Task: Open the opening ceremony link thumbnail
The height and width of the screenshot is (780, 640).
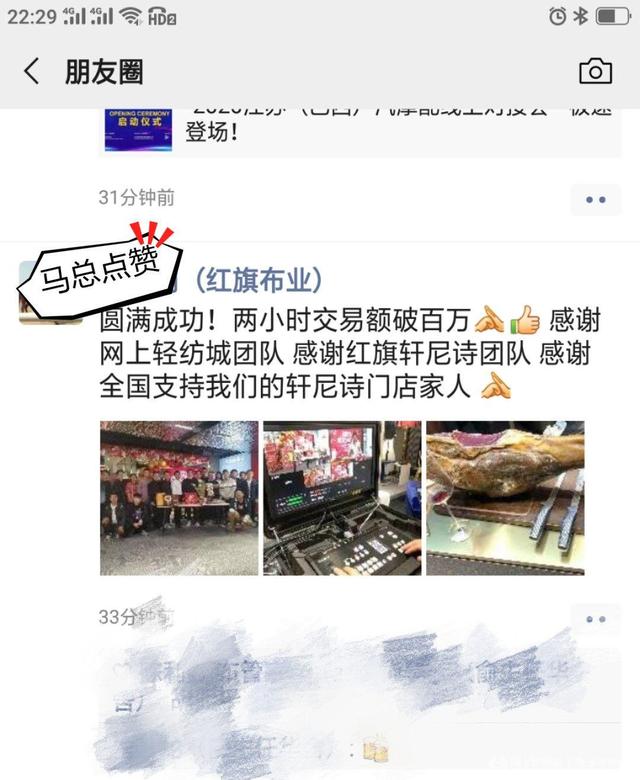Action: 138,130
